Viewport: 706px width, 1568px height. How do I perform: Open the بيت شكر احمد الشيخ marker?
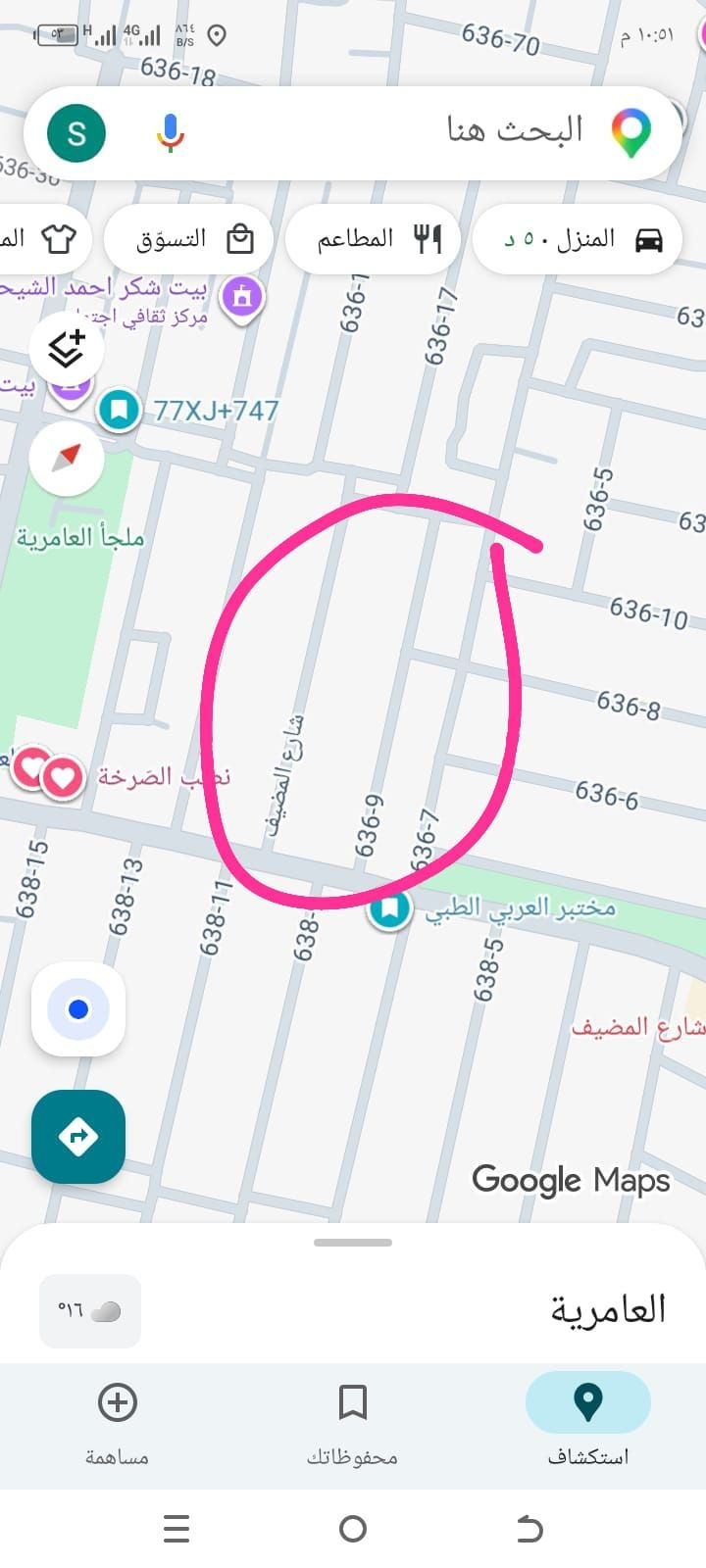click(x=242, y=295)
